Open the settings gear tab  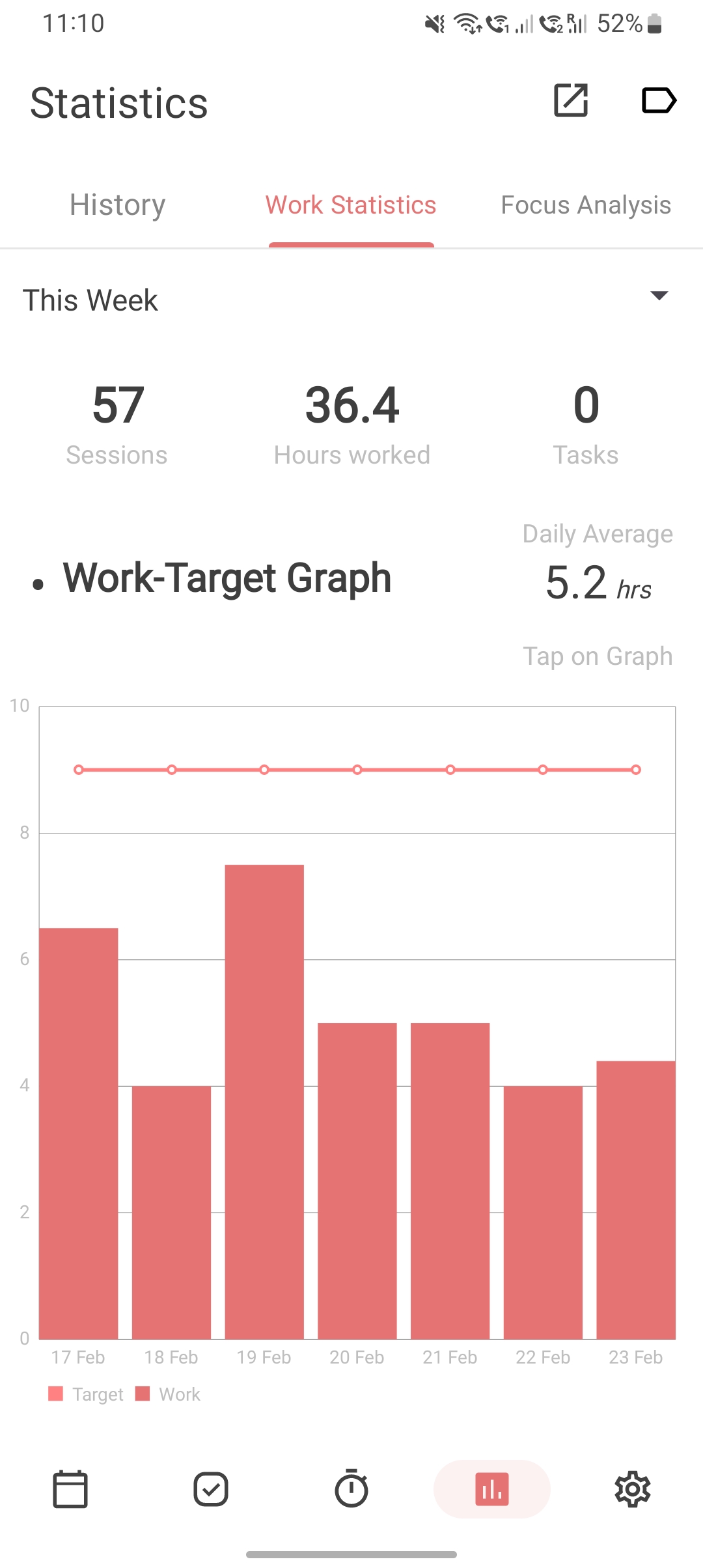(x=633, y=1489)
